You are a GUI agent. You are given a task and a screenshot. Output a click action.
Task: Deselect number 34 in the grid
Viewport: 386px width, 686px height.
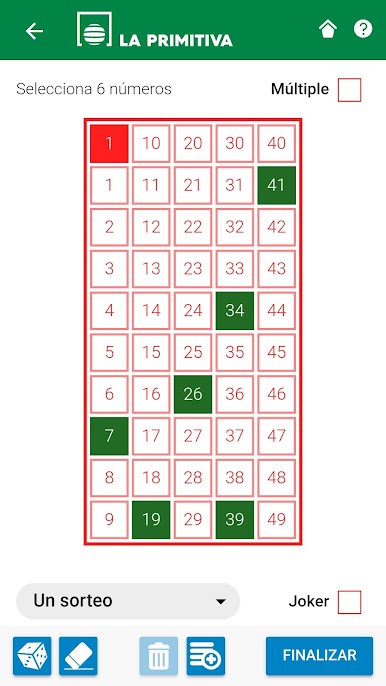tap(235, 311)
